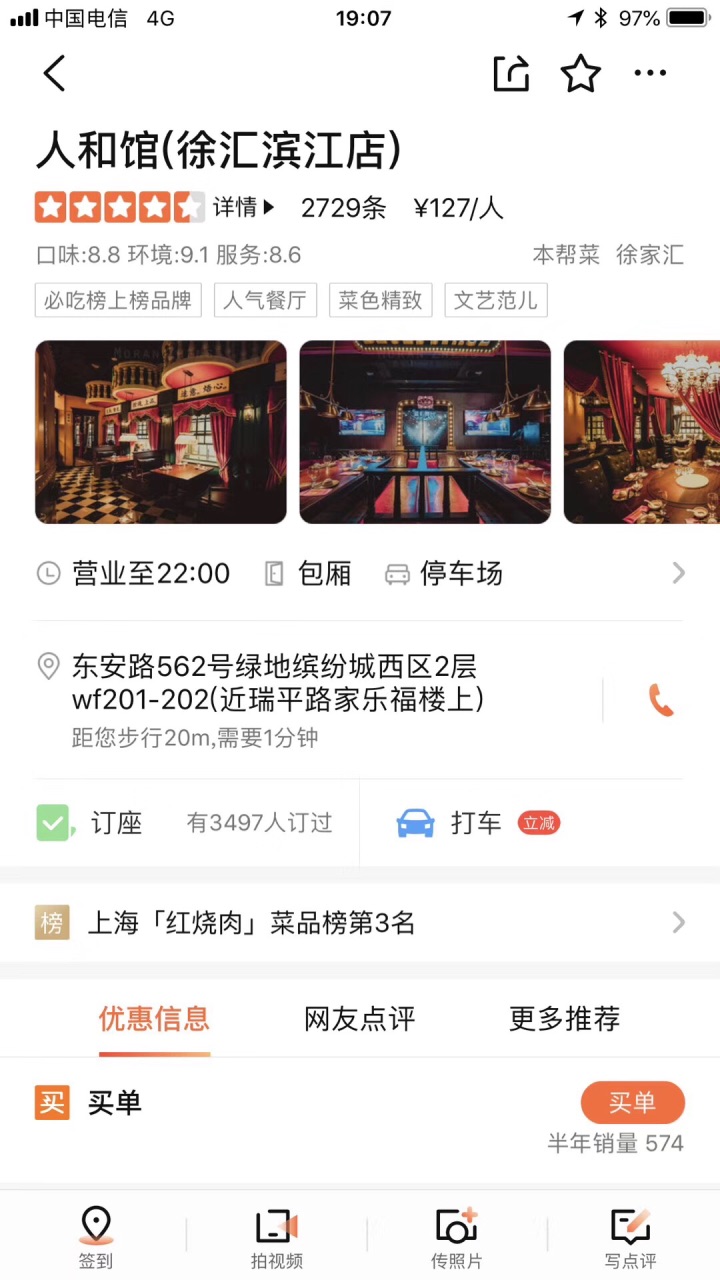Open the second photo with blue tables
Image resolution: width=720 pixels, height=1280 pixels.
coord(425,432)
